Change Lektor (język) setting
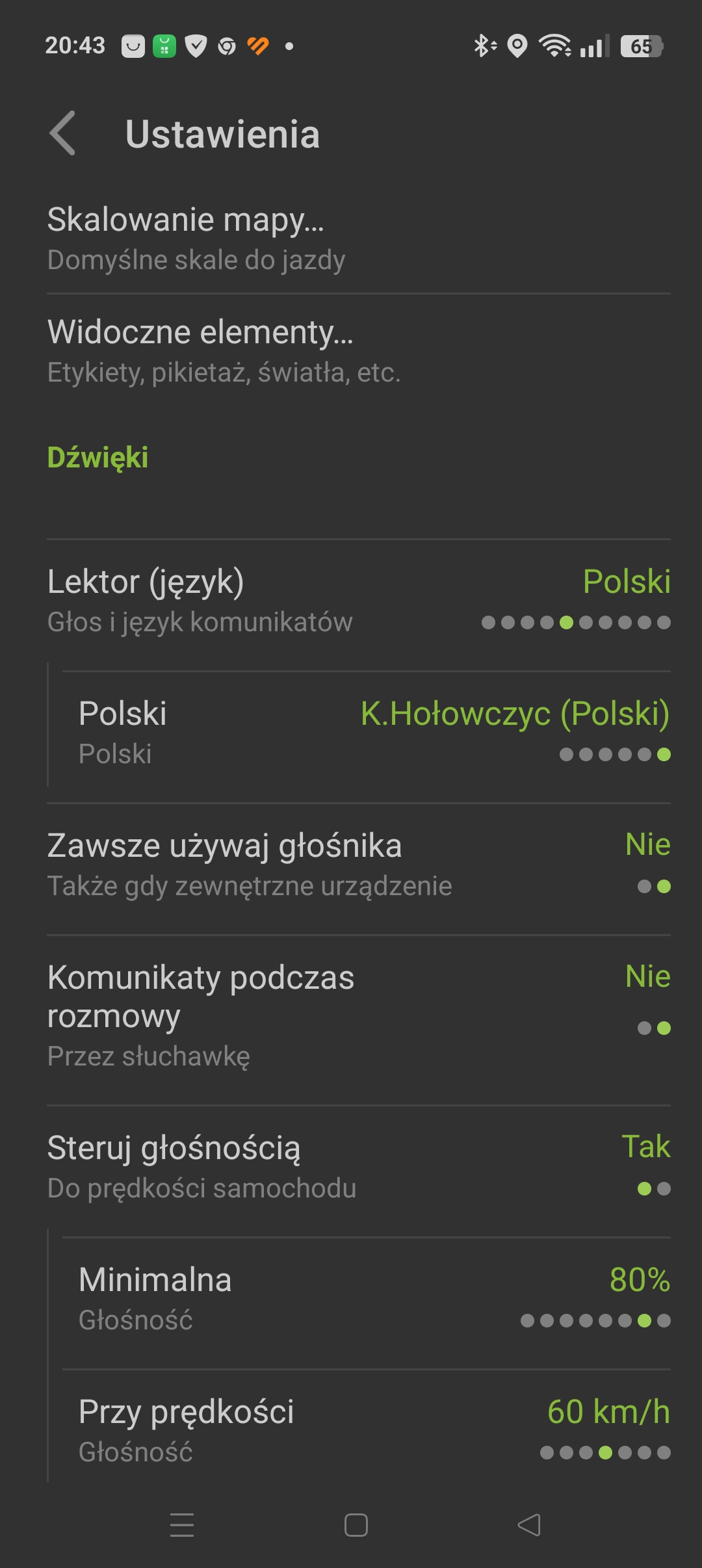 [359, 601]
